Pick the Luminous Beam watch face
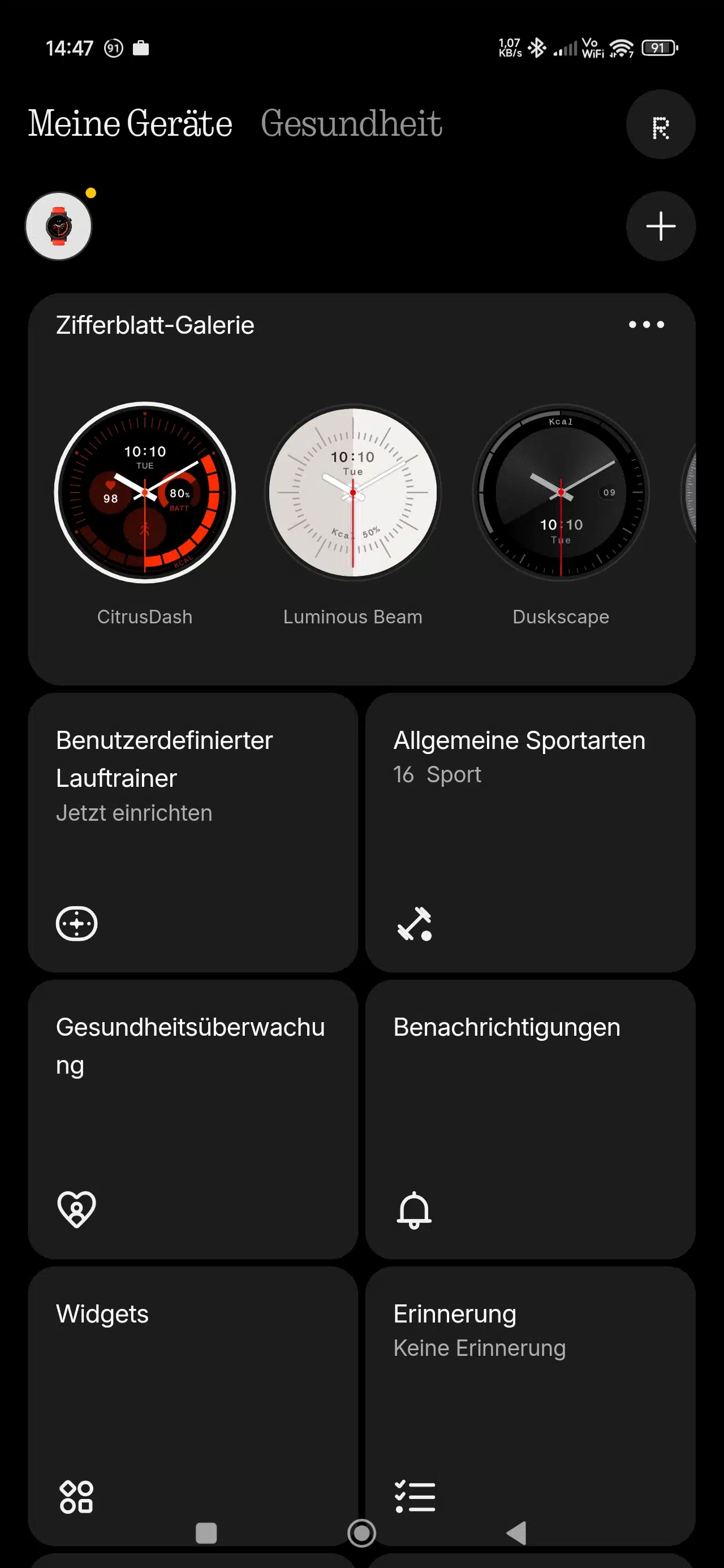The image size is (724, 1568). 352,493
